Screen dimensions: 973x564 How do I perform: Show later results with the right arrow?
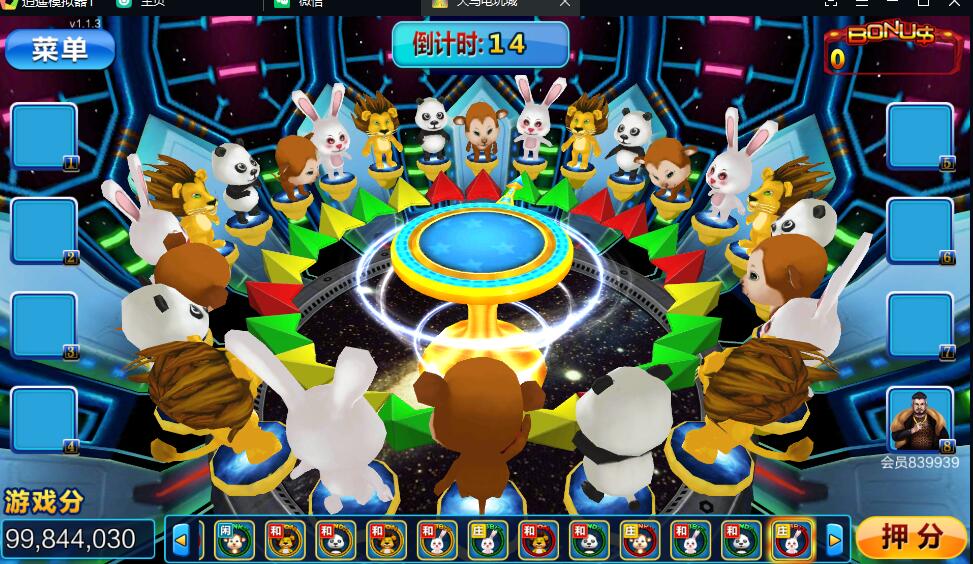point(834,541)
